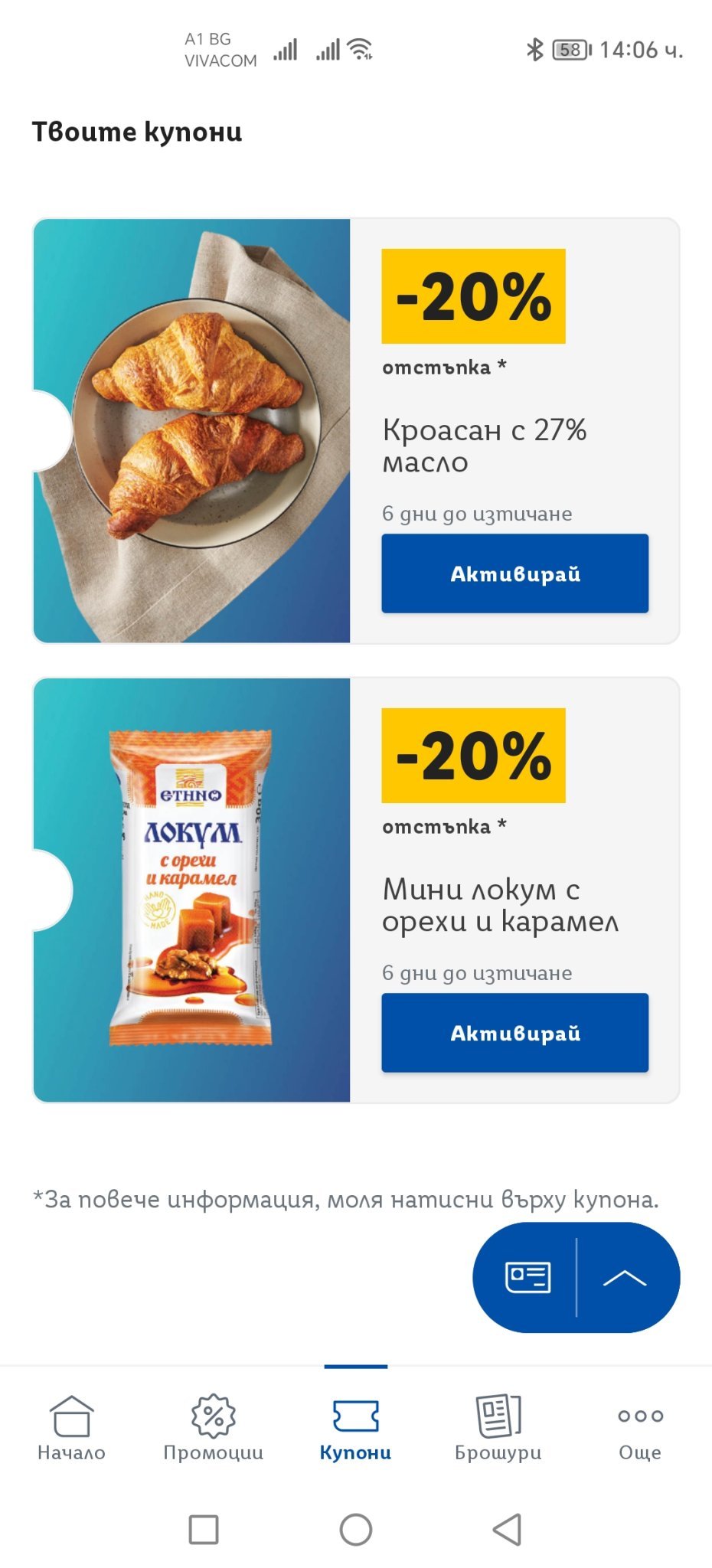Go to the Начало home tab
712x1568 pixels.
click(x=71, y=1427)
